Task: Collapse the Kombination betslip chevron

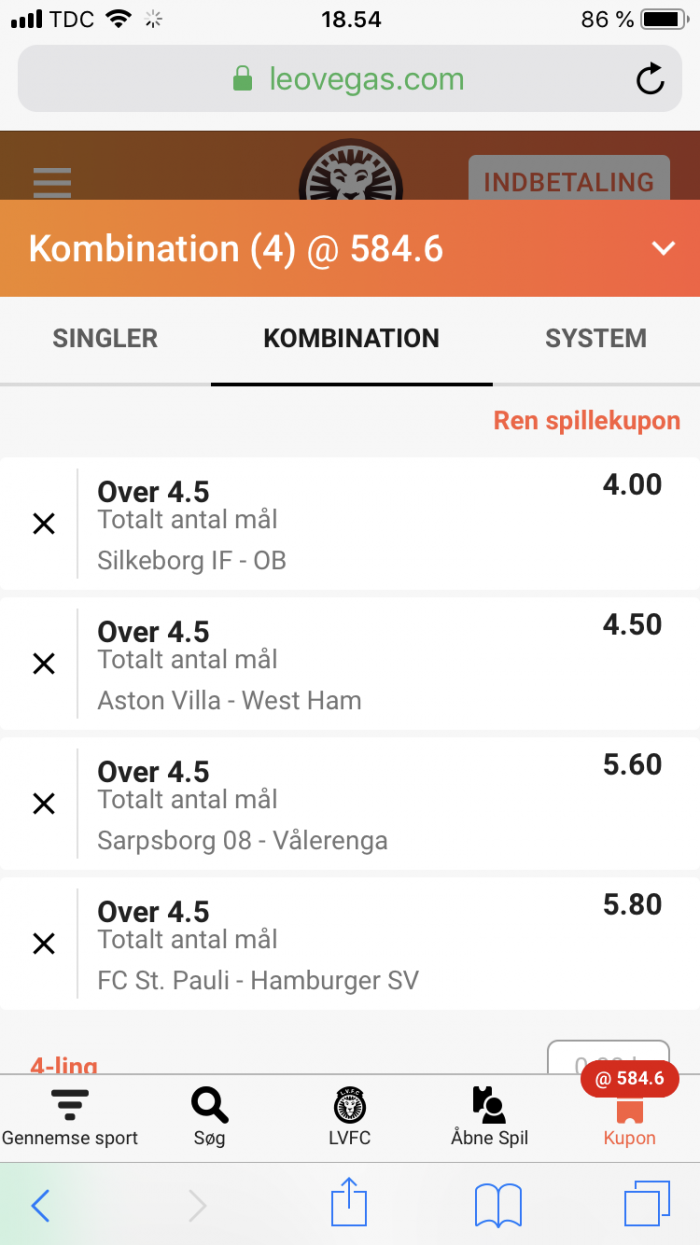Action: pos(664,248)
